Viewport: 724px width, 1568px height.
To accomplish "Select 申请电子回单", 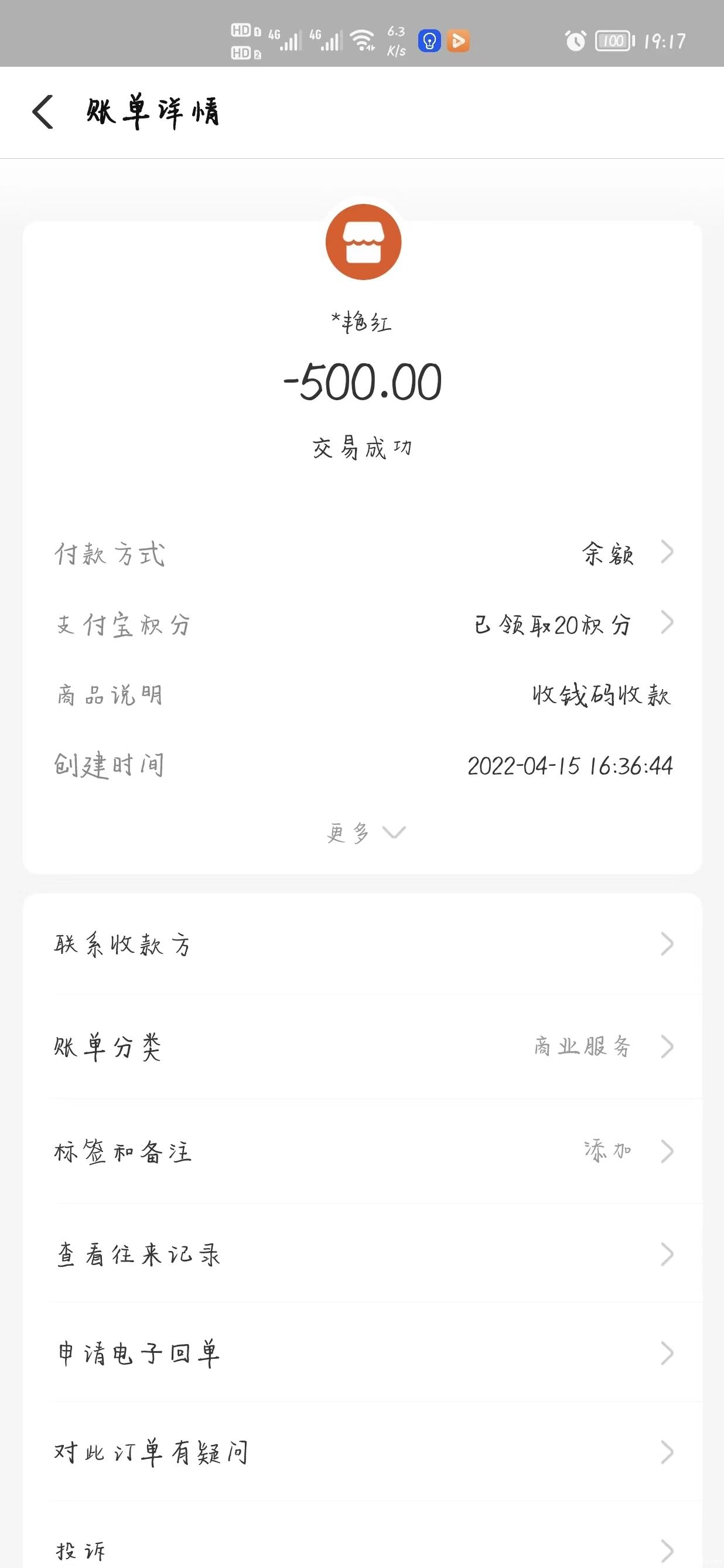I will (363, 1353).
